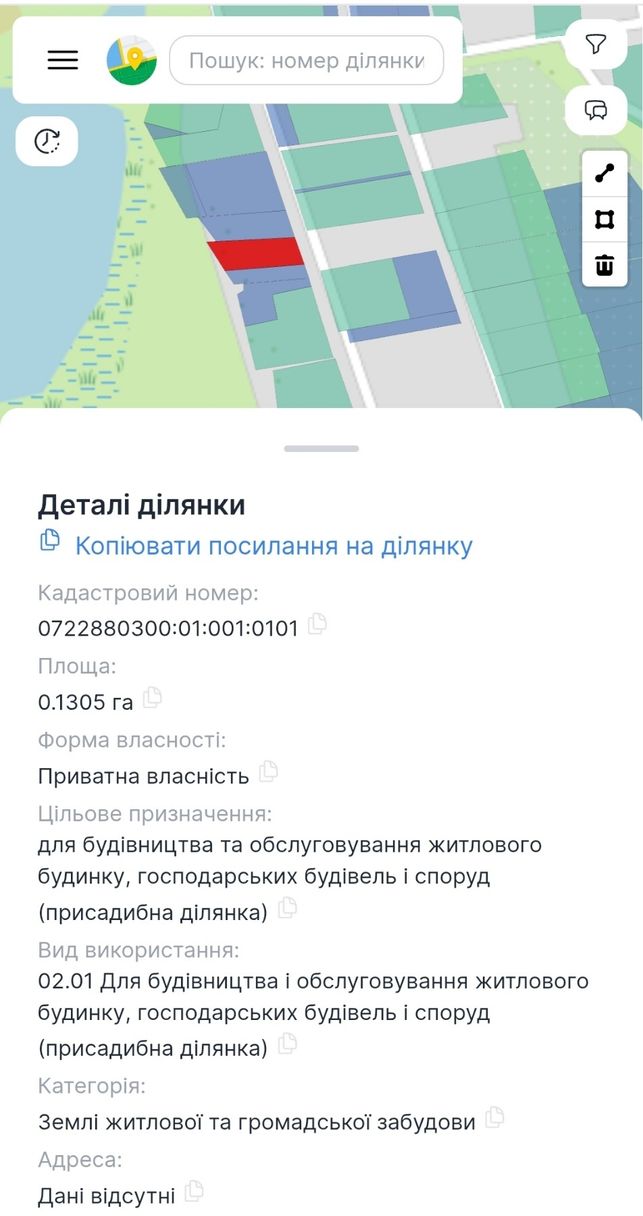Screen dimensions: 643x1216
Task: Copy the Адреса value
Action: 194,1191
